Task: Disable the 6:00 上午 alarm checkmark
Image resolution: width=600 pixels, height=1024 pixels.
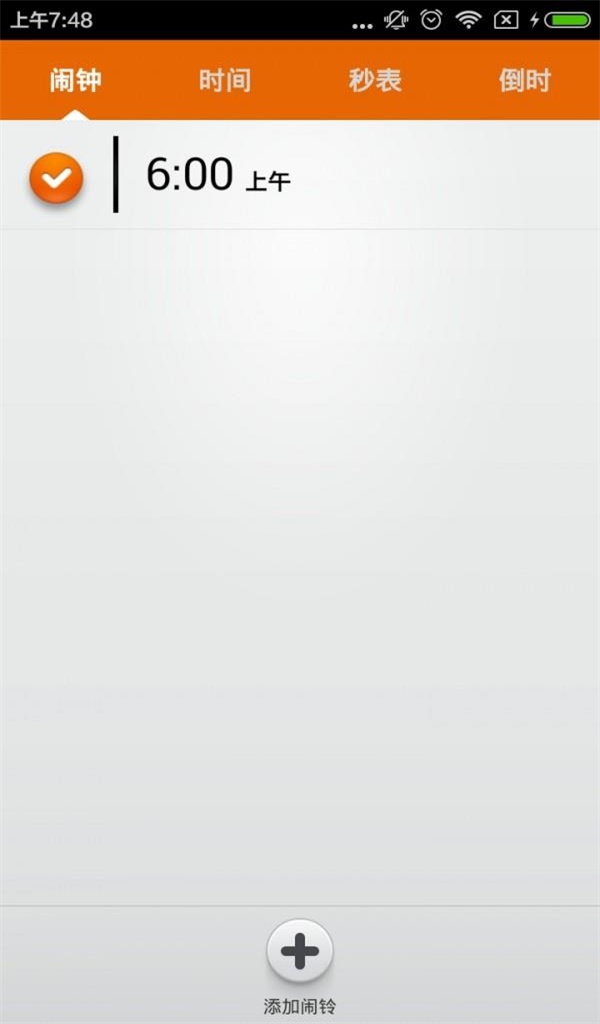Action: 56,178
